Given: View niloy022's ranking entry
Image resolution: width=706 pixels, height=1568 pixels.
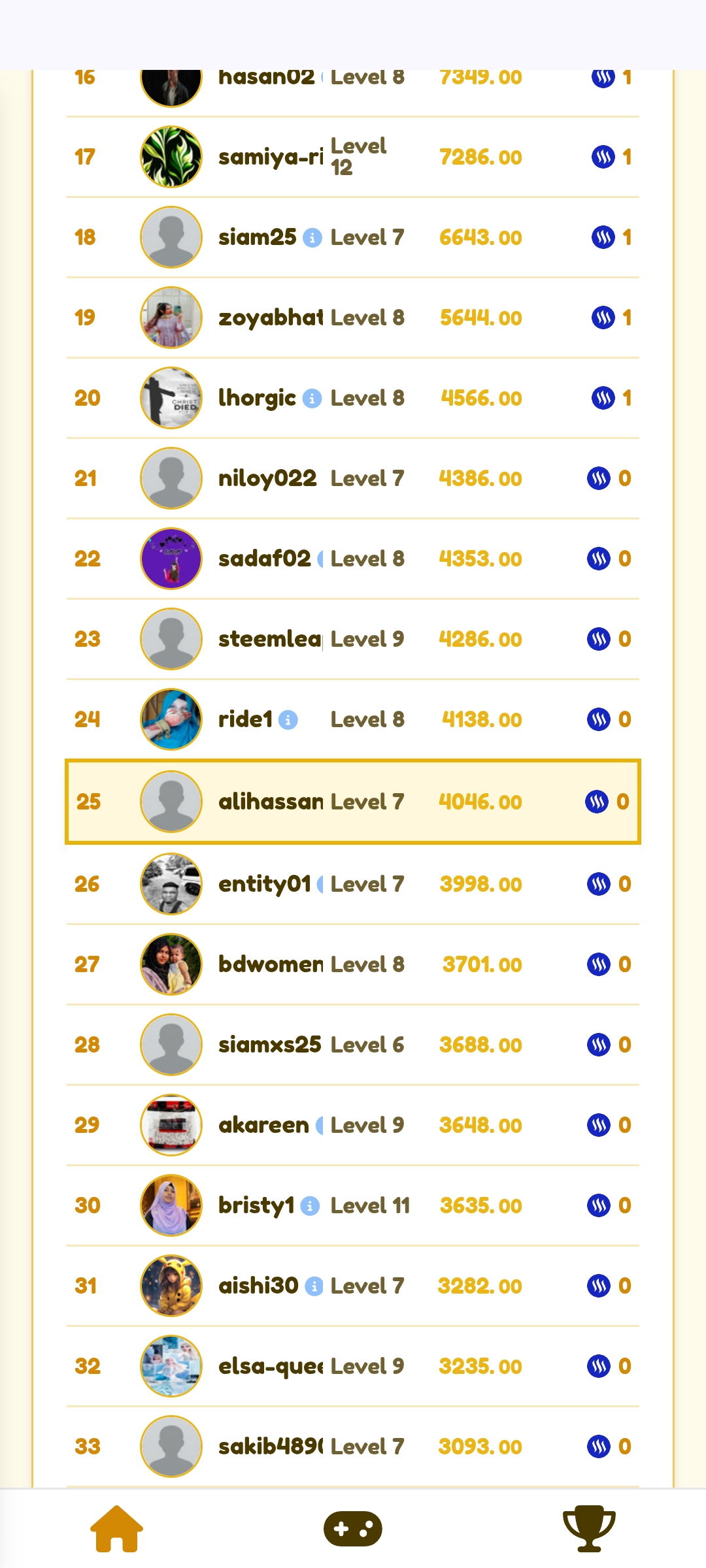Looking at the screenshot, I should [x=353, y=478].
